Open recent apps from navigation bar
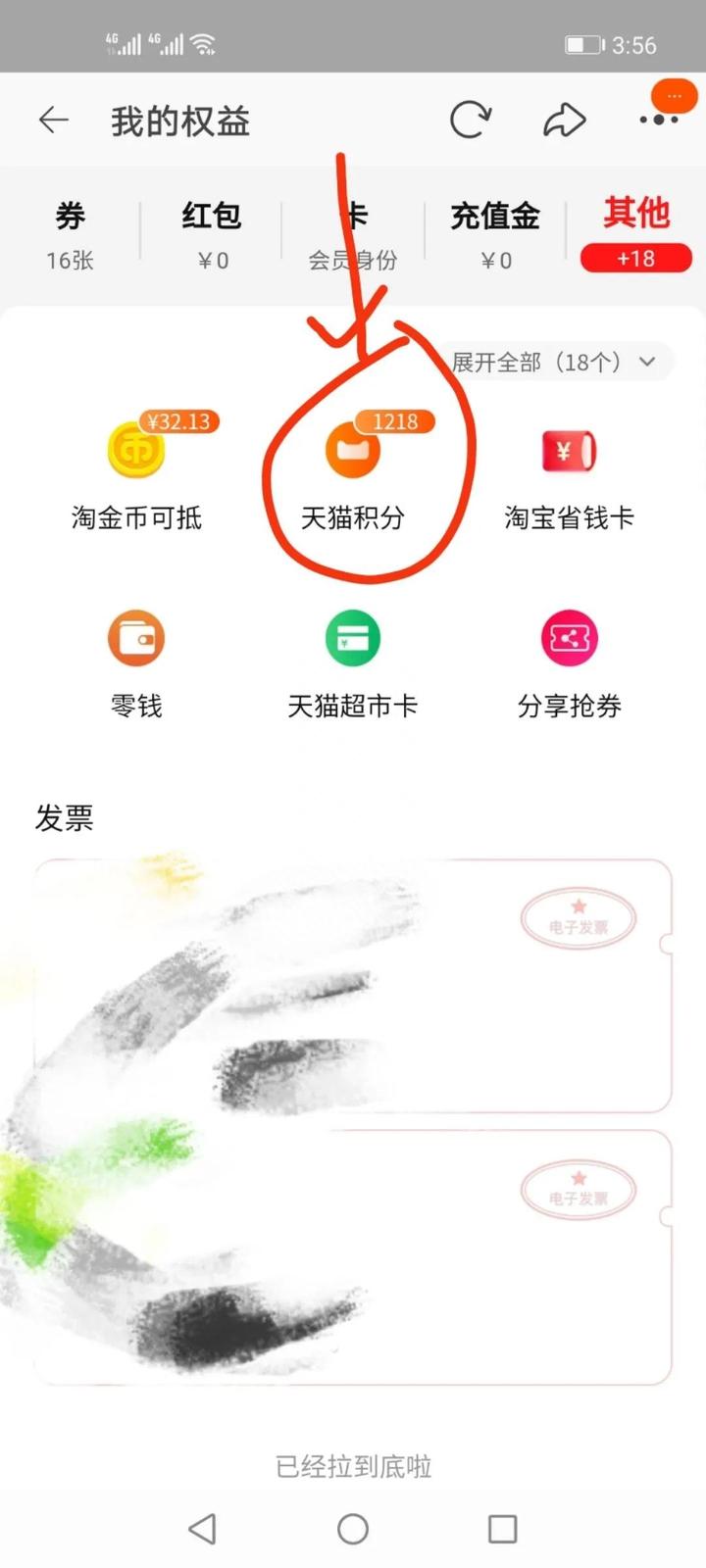This screenshot has height=1568, width=706. pos(502,1529)
